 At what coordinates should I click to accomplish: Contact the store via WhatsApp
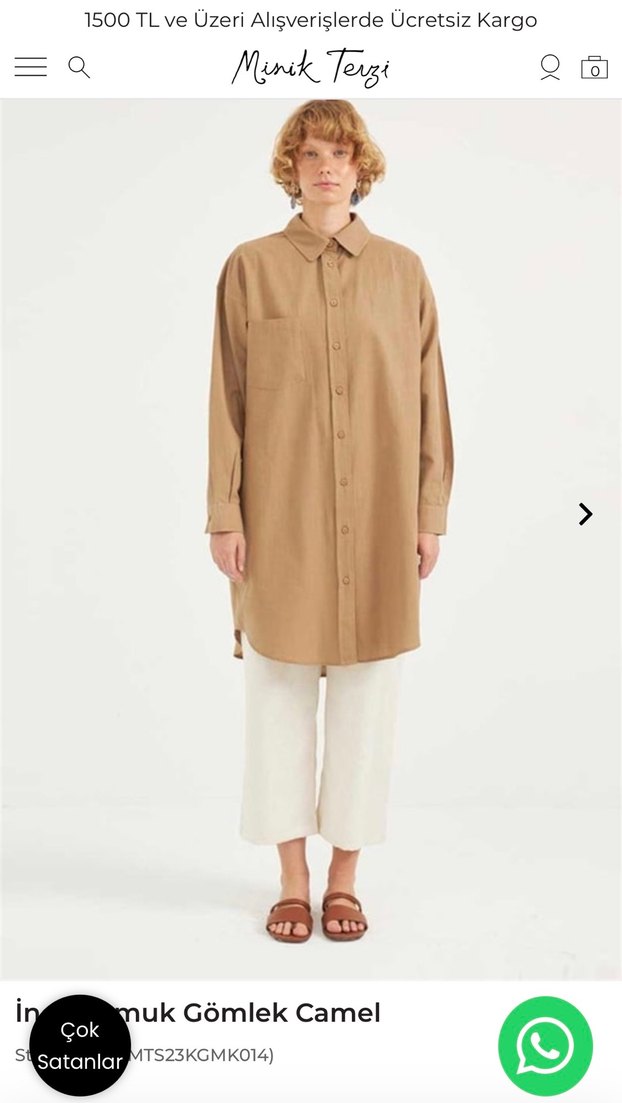pyautogui.click(x=545, y=1046)
